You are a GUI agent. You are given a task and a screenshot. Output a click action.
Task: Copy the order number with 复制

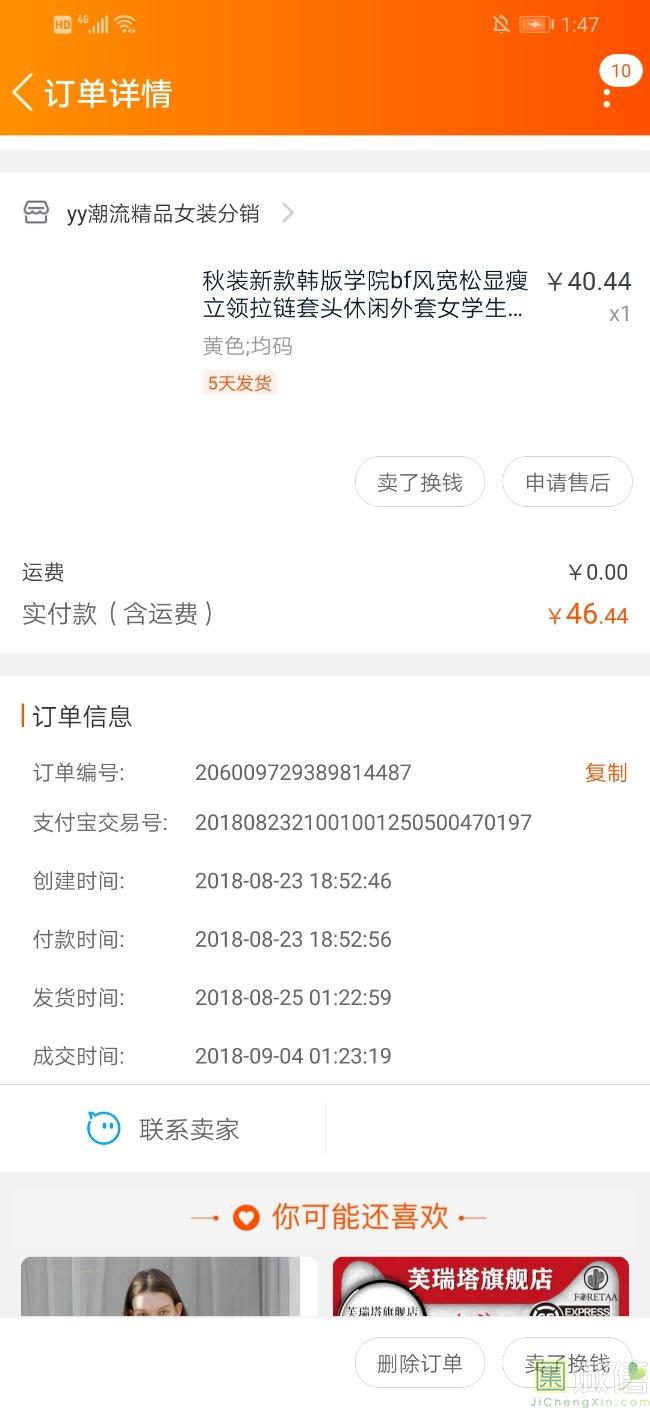(x=606, y=773)
